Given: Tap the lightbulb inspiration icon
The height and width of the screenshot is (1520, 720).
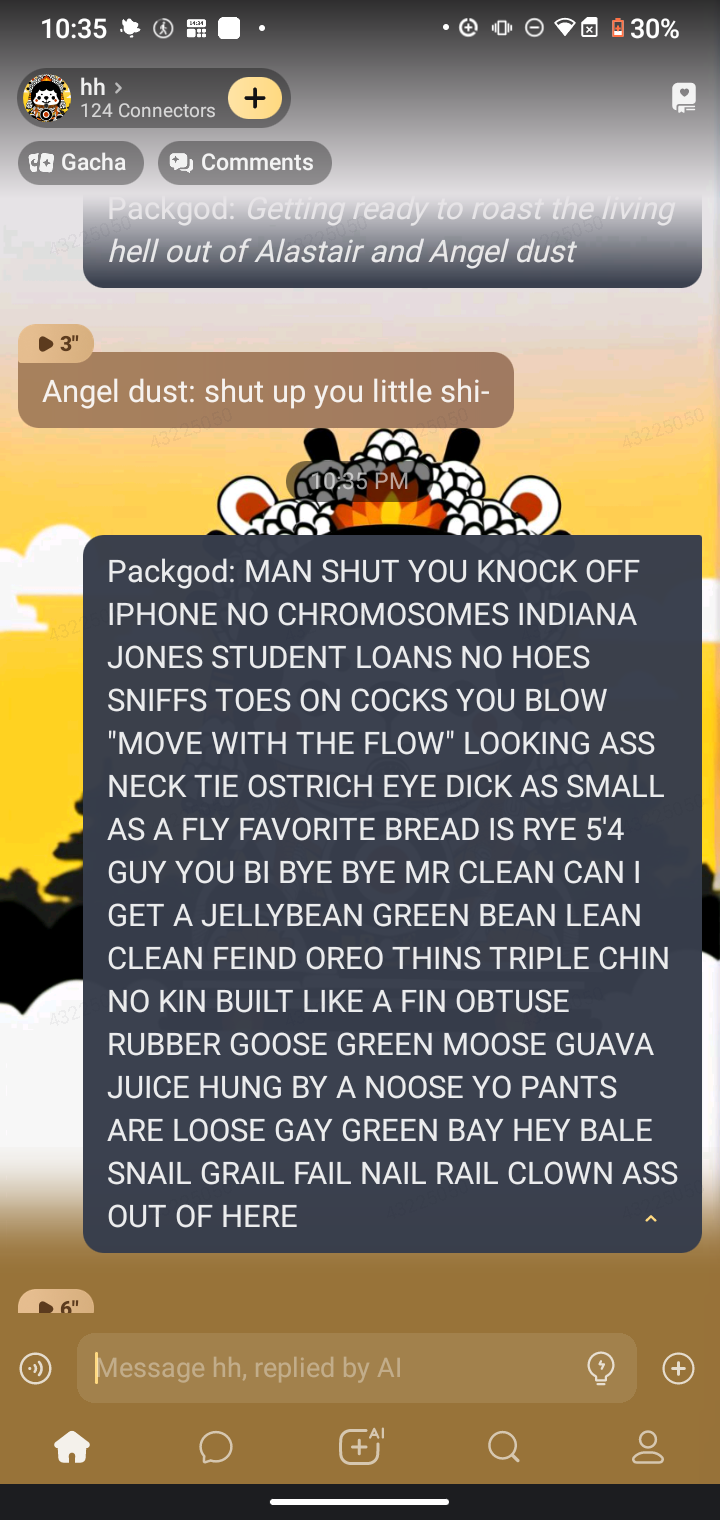Looking at the screenshot, I should click(x=600, y=1368).
